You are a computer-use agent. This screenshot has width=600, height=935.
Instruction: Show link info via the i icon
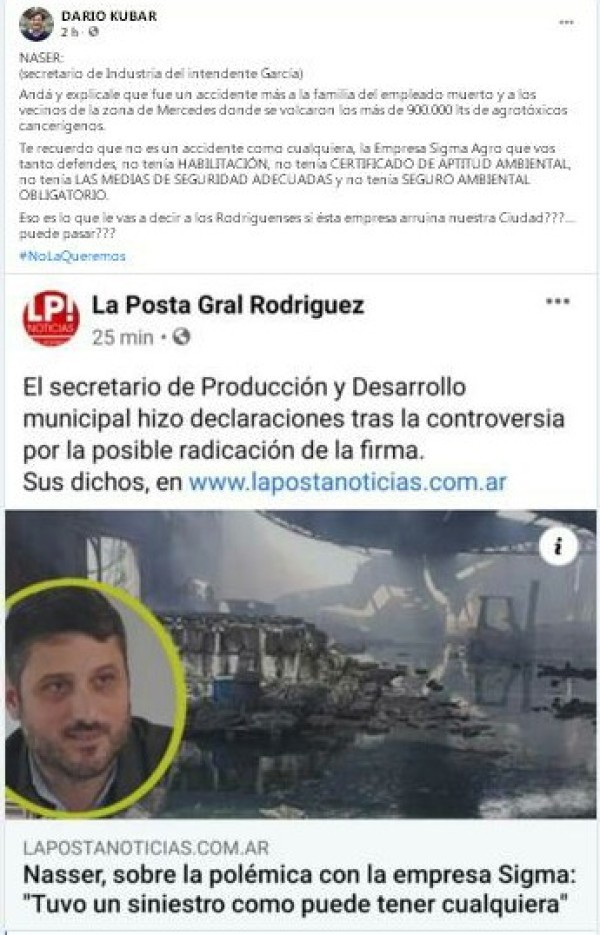(558, 546)
